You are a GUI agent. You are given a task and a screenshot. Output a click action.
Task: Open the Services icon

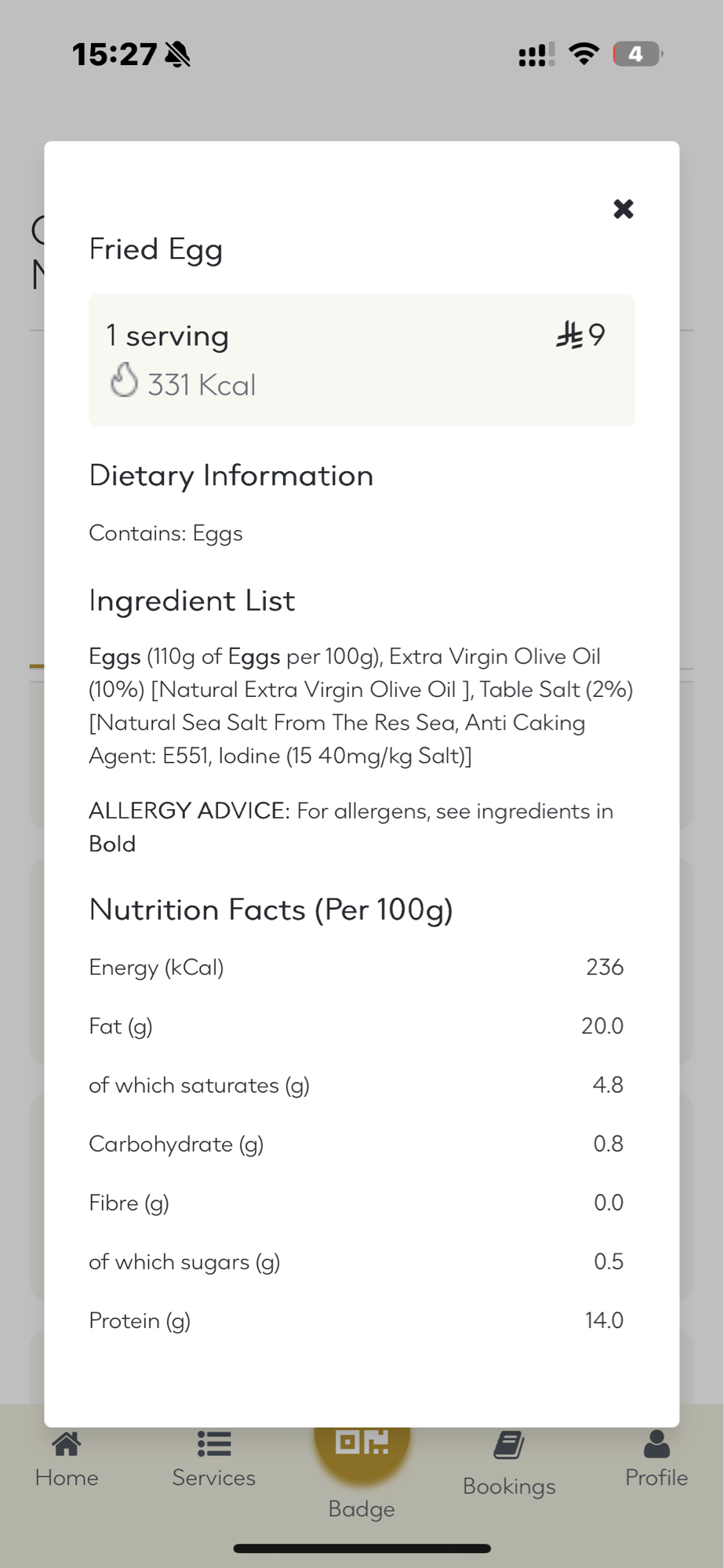point(213,1445)
